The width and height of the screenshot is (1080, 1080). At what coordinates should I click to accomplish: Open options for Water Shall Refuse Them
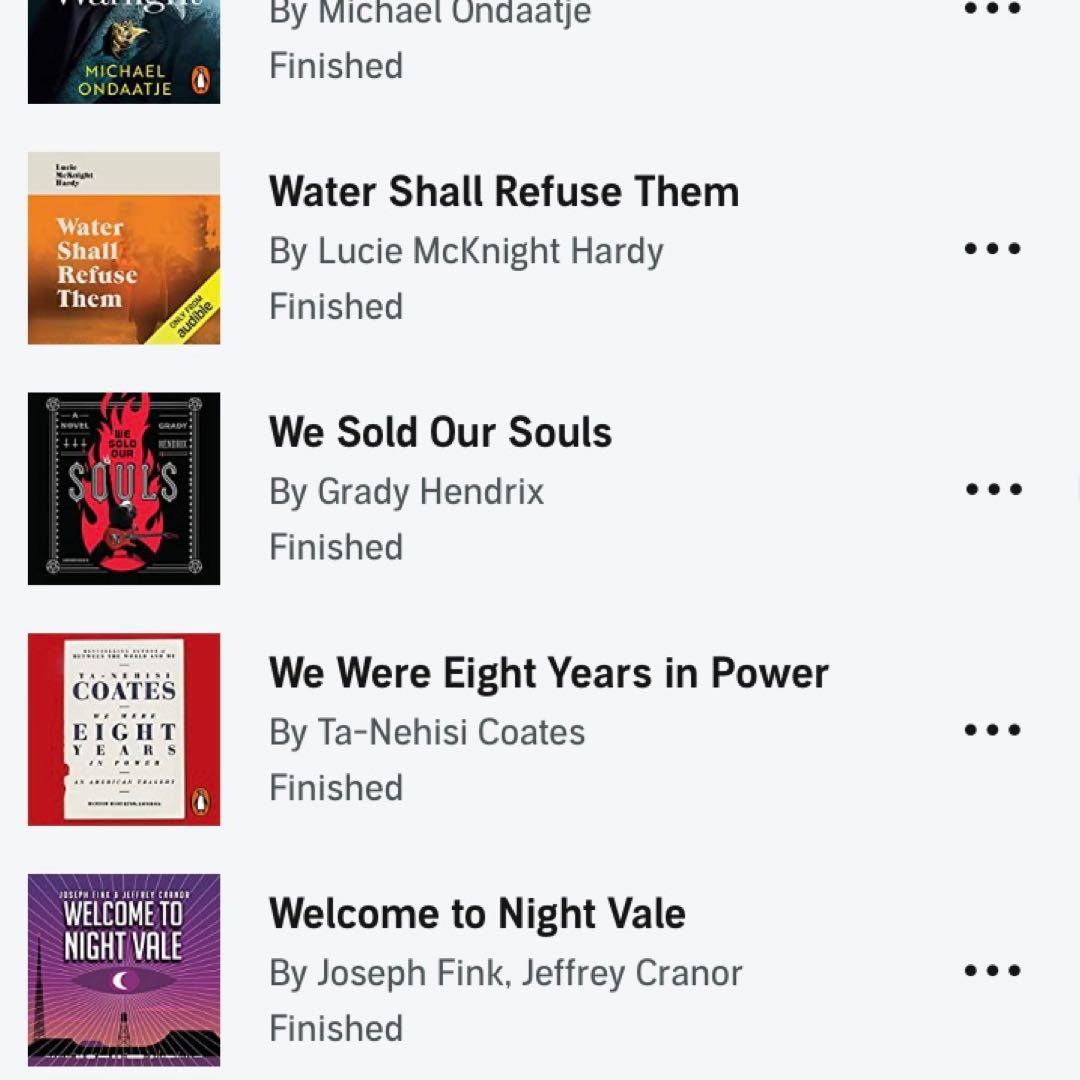(x=993, y=249)
